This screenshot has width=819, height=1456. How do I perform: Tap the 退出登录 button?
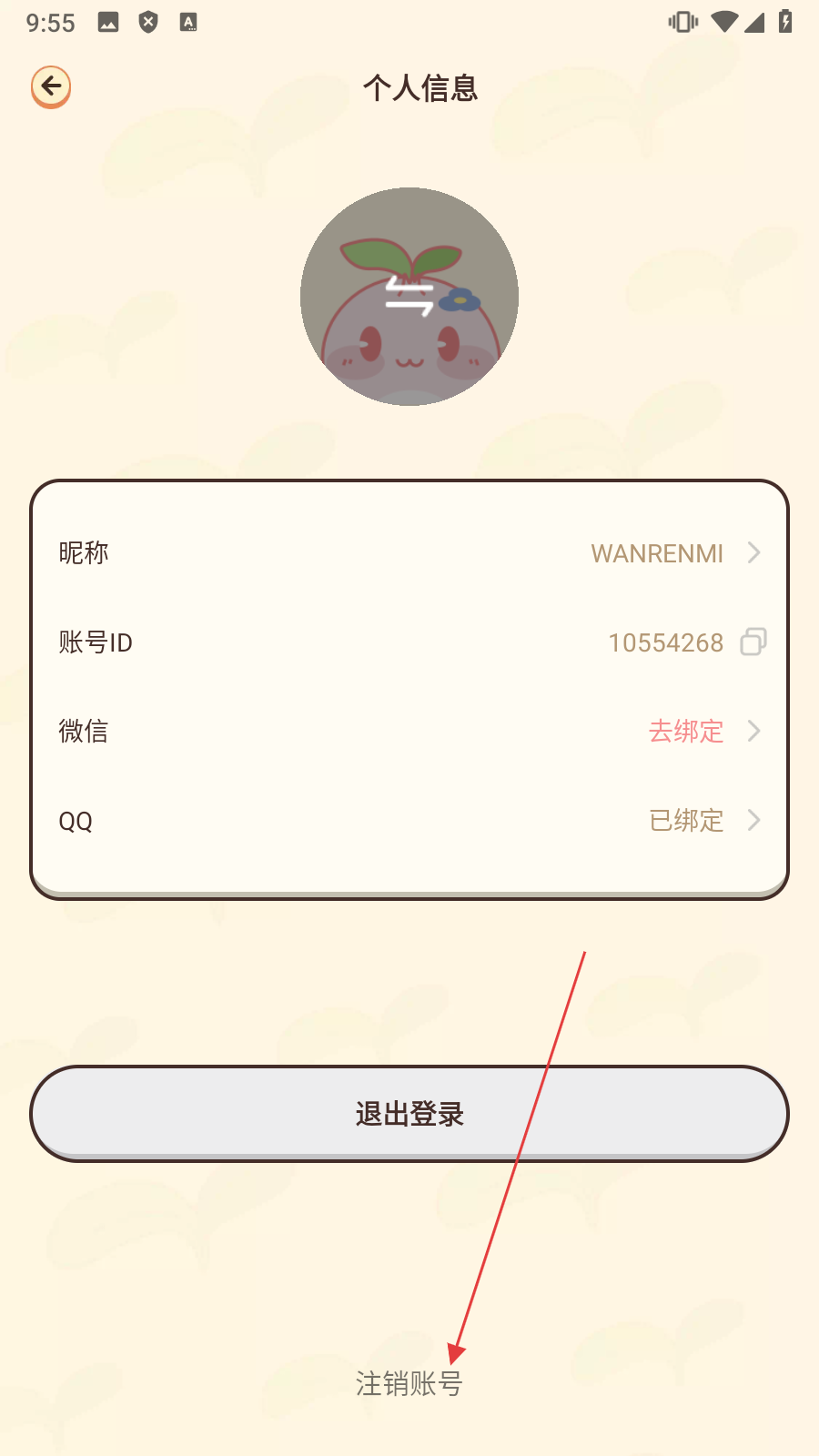pos(409,1114)
